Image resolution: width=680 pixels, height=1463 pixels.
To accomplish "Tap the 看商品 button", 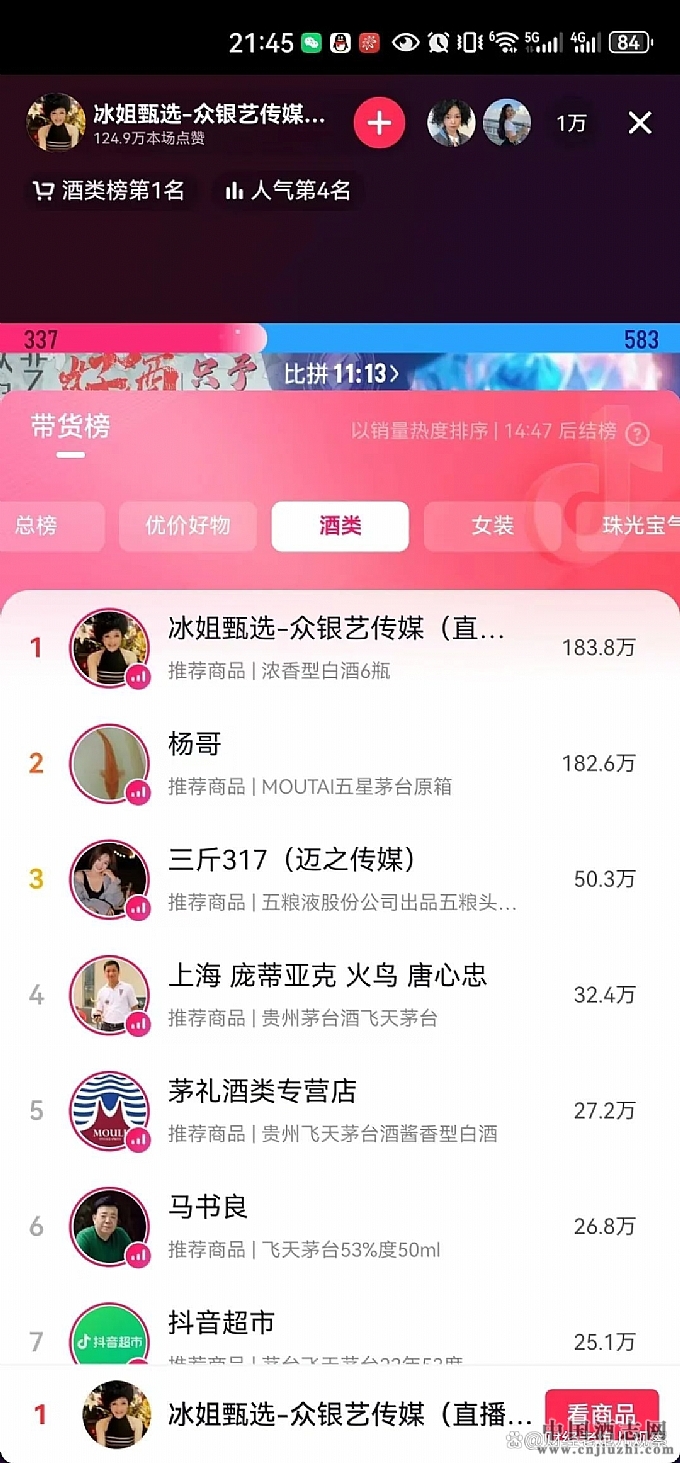I will (x=601, y=1414).
